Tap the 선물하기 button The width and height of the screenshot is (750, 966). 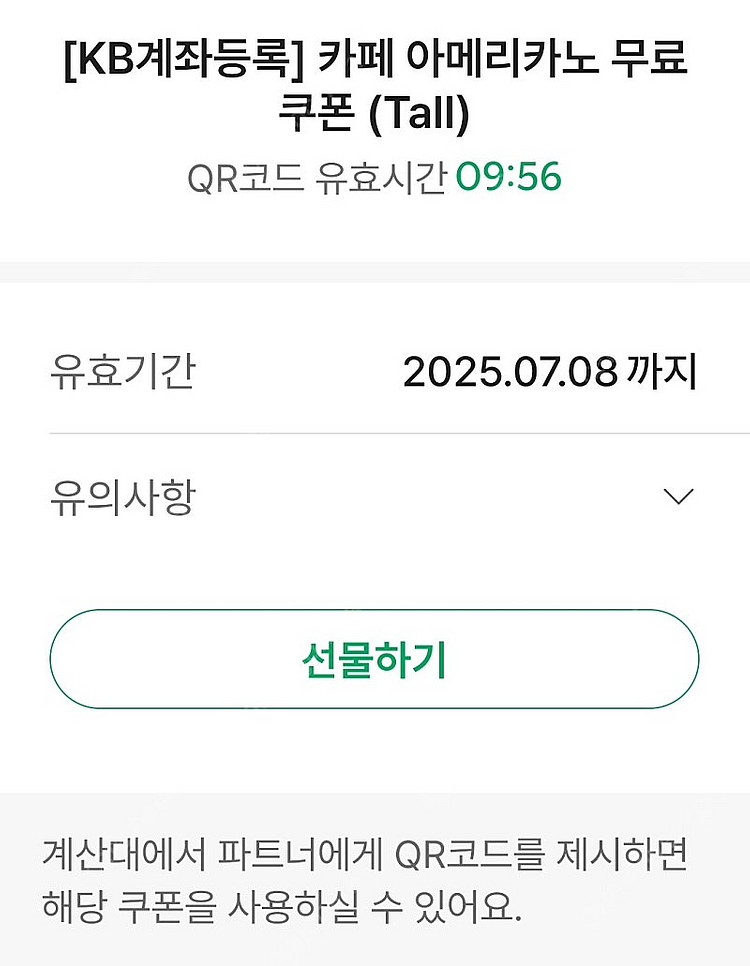(x=374, y=659)
